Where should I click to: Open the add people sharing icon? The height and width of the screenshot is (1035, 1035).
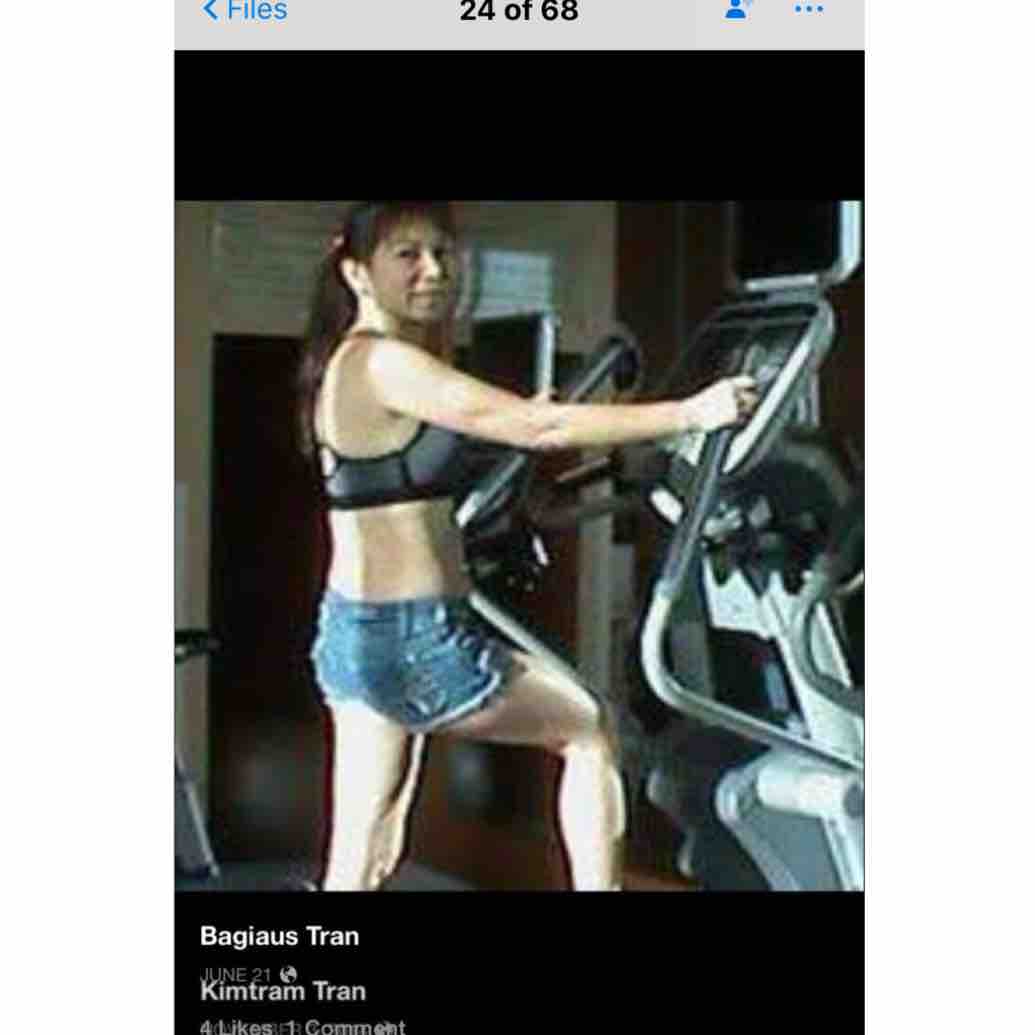[738, 9]
